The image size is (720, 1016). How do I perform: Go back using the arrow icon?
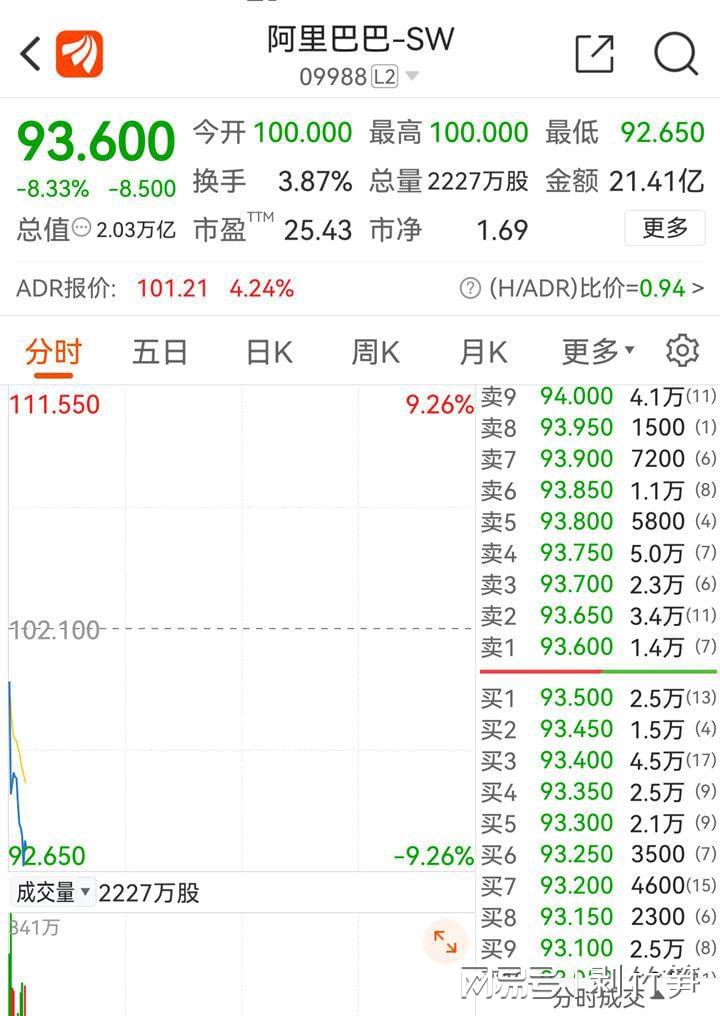point(30,54)
